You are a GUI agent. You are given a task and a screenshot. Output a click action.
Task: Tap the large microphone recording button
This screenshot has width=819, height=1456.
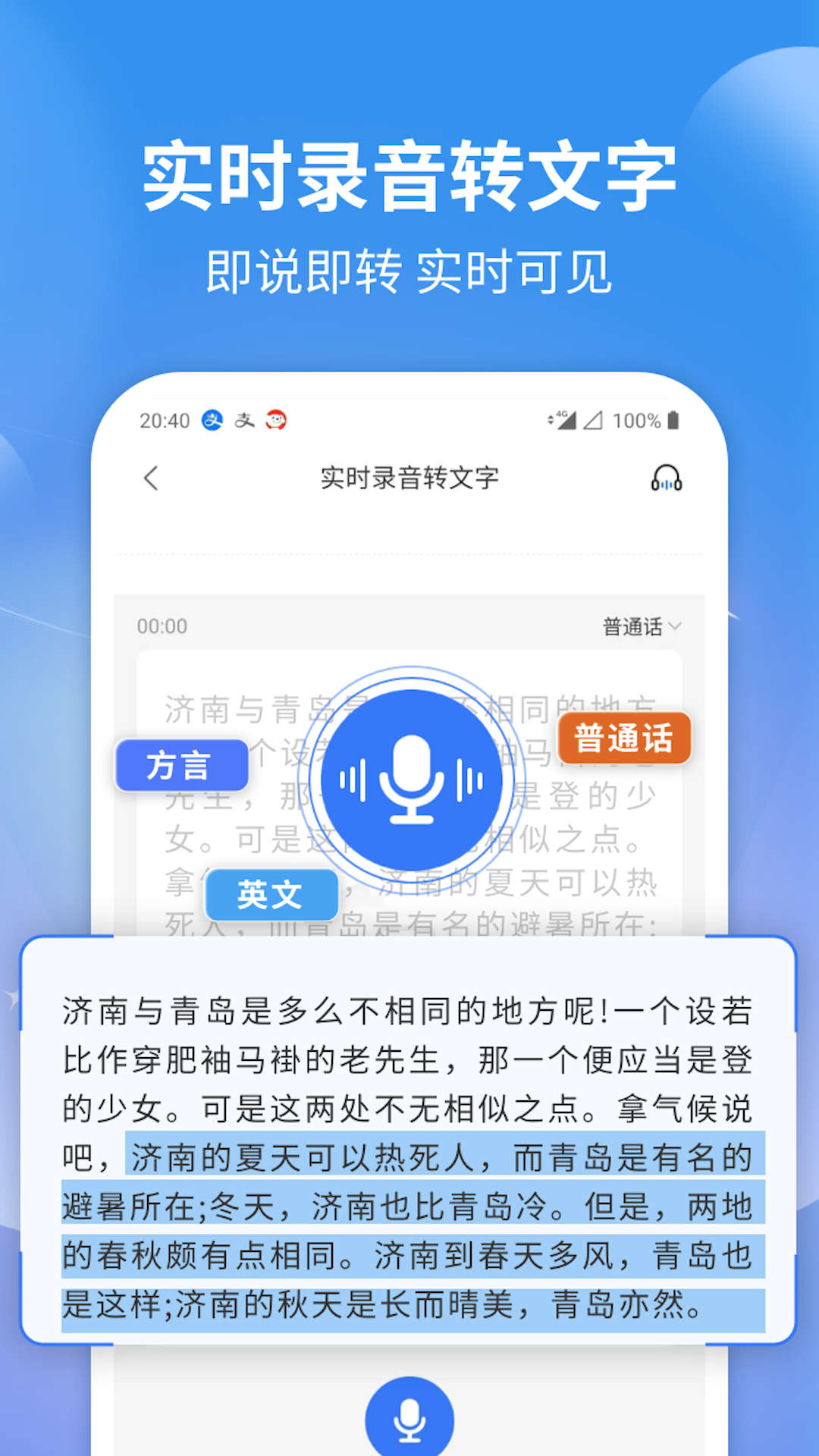[x=409, y=781]
